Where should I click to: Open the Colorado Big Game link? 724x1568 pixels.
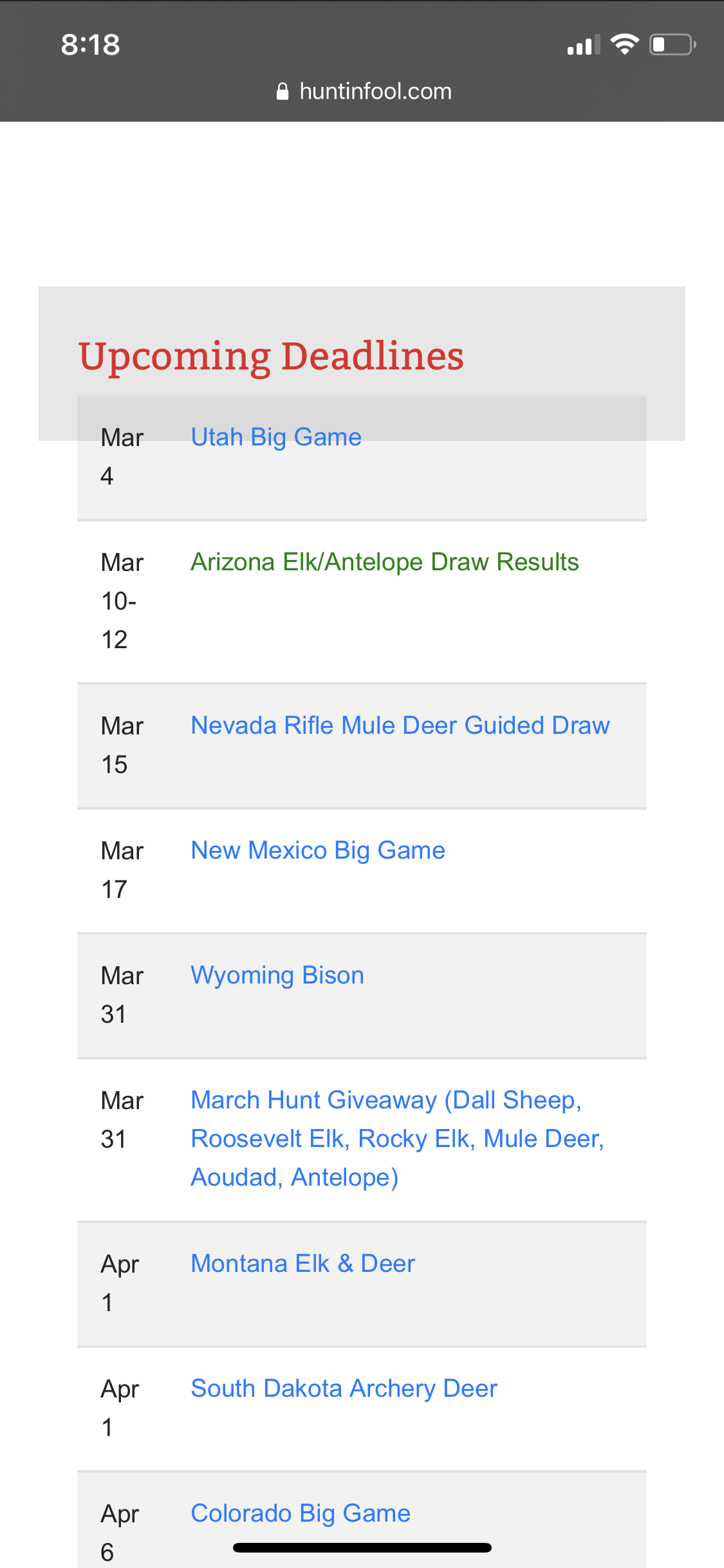[x=301, y=1514]
